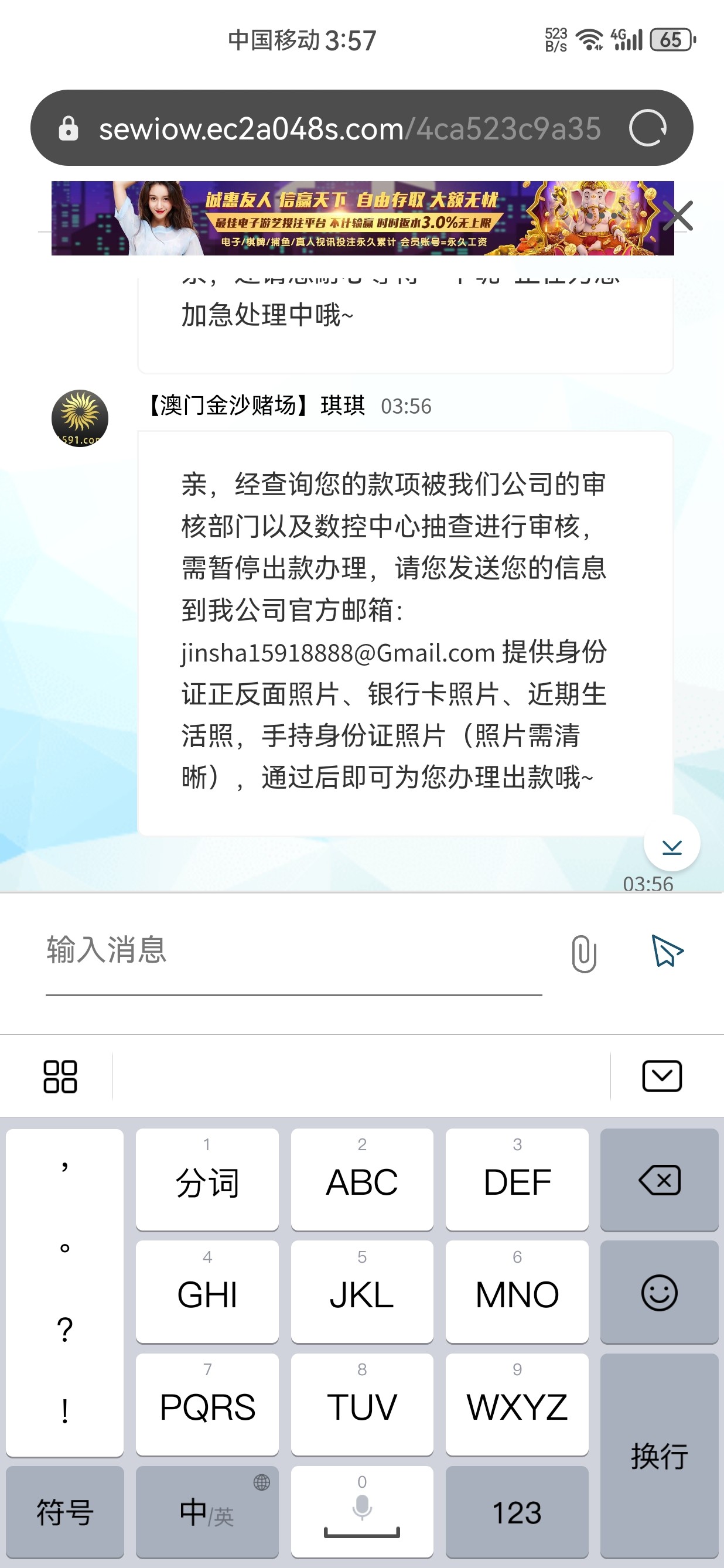Reload the page in the browser
724x1568 pixels.
coord(647,128)
